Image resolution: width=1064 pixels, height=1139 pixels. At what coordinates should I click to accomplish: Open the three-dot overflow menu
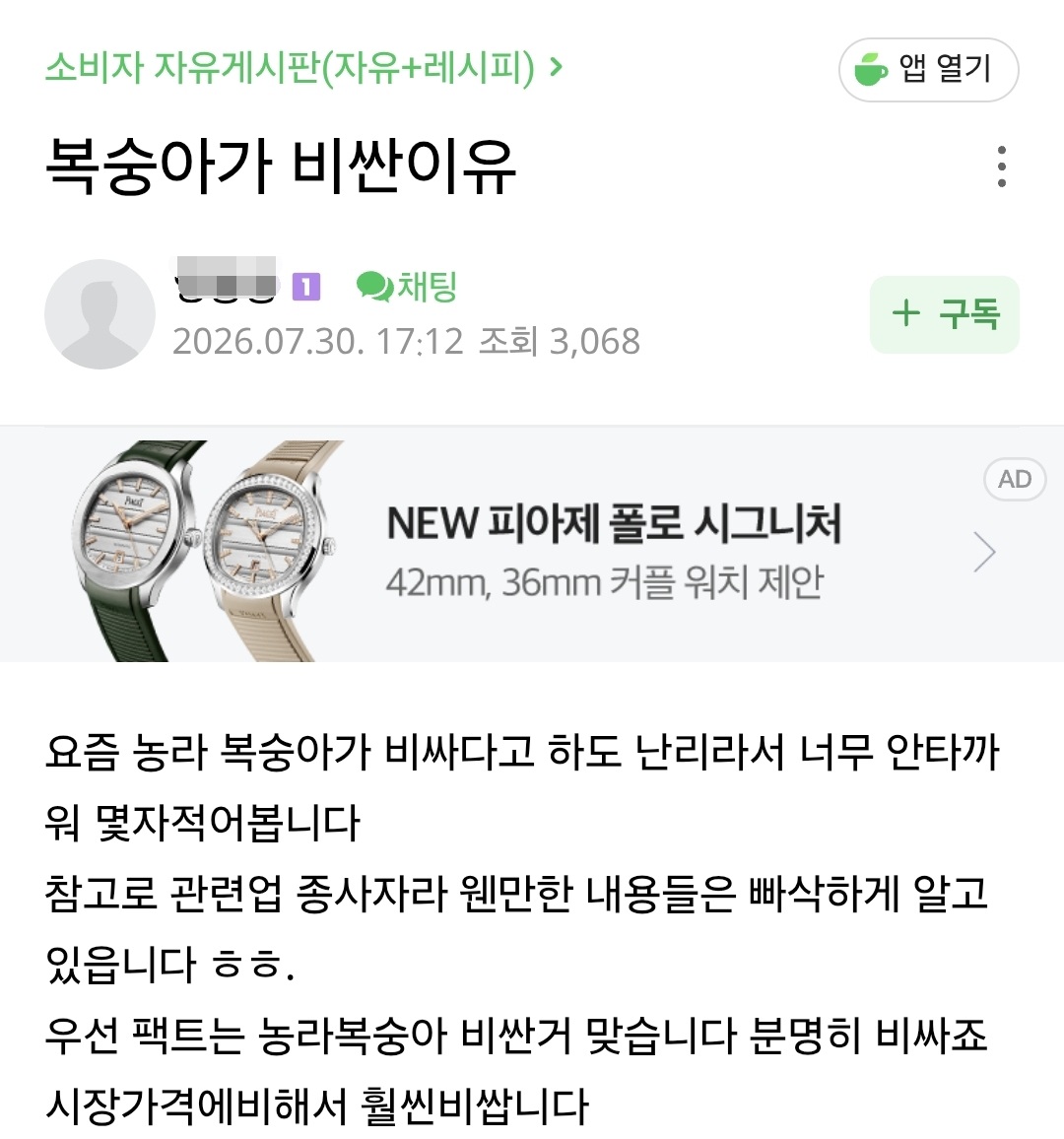click(x=1002, y=167)
